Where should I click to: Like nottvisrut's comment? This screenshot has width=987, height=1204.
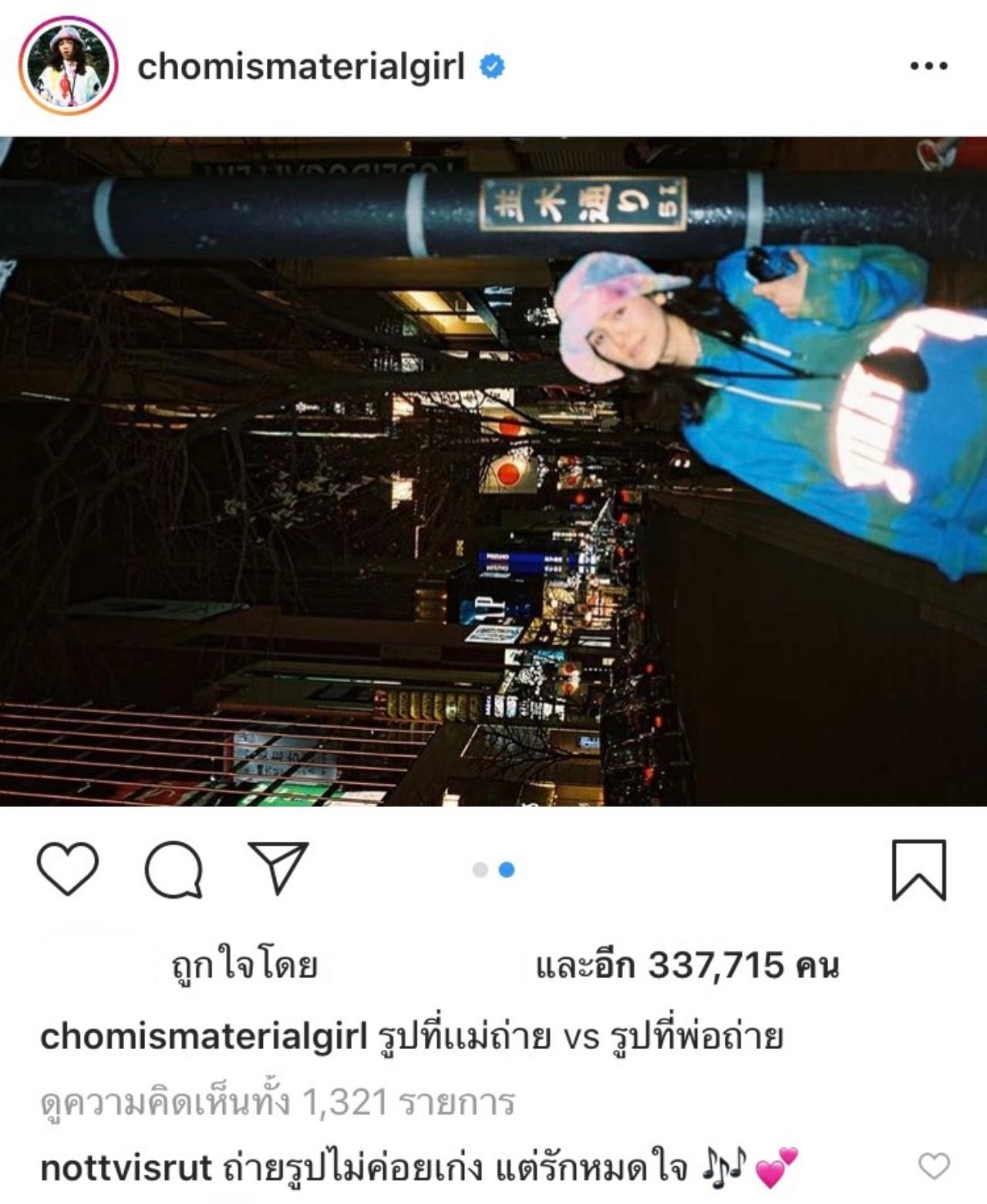pyautogui.click(x=934, y=1166)
